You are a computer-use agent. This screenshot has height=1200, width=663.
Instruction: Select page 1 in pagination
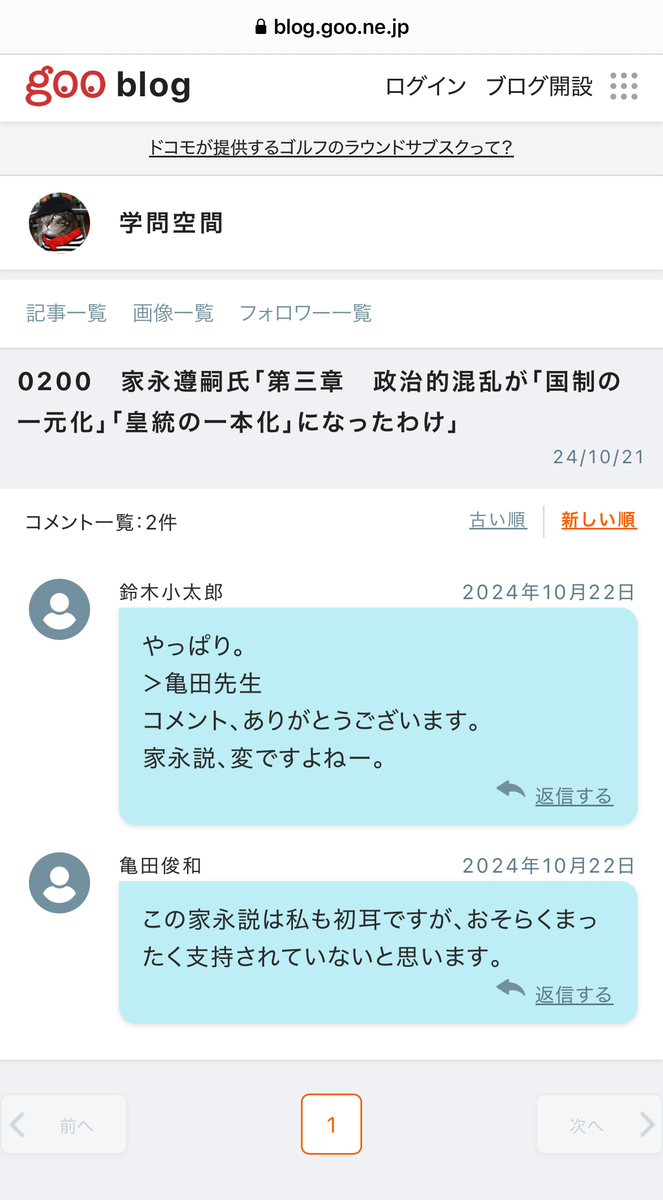coord(331,1125)
